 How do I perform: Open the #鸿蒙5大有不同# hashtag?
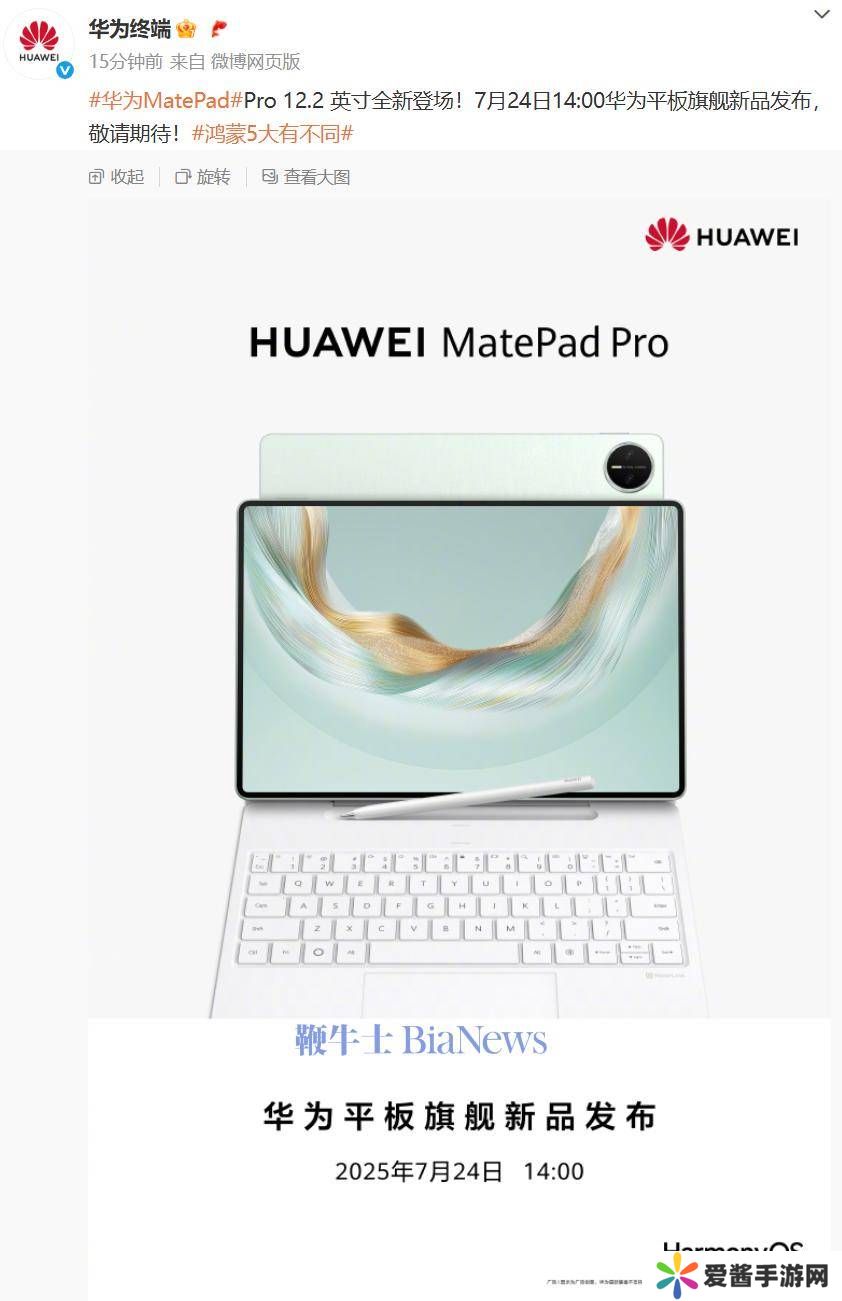point(272,133)
